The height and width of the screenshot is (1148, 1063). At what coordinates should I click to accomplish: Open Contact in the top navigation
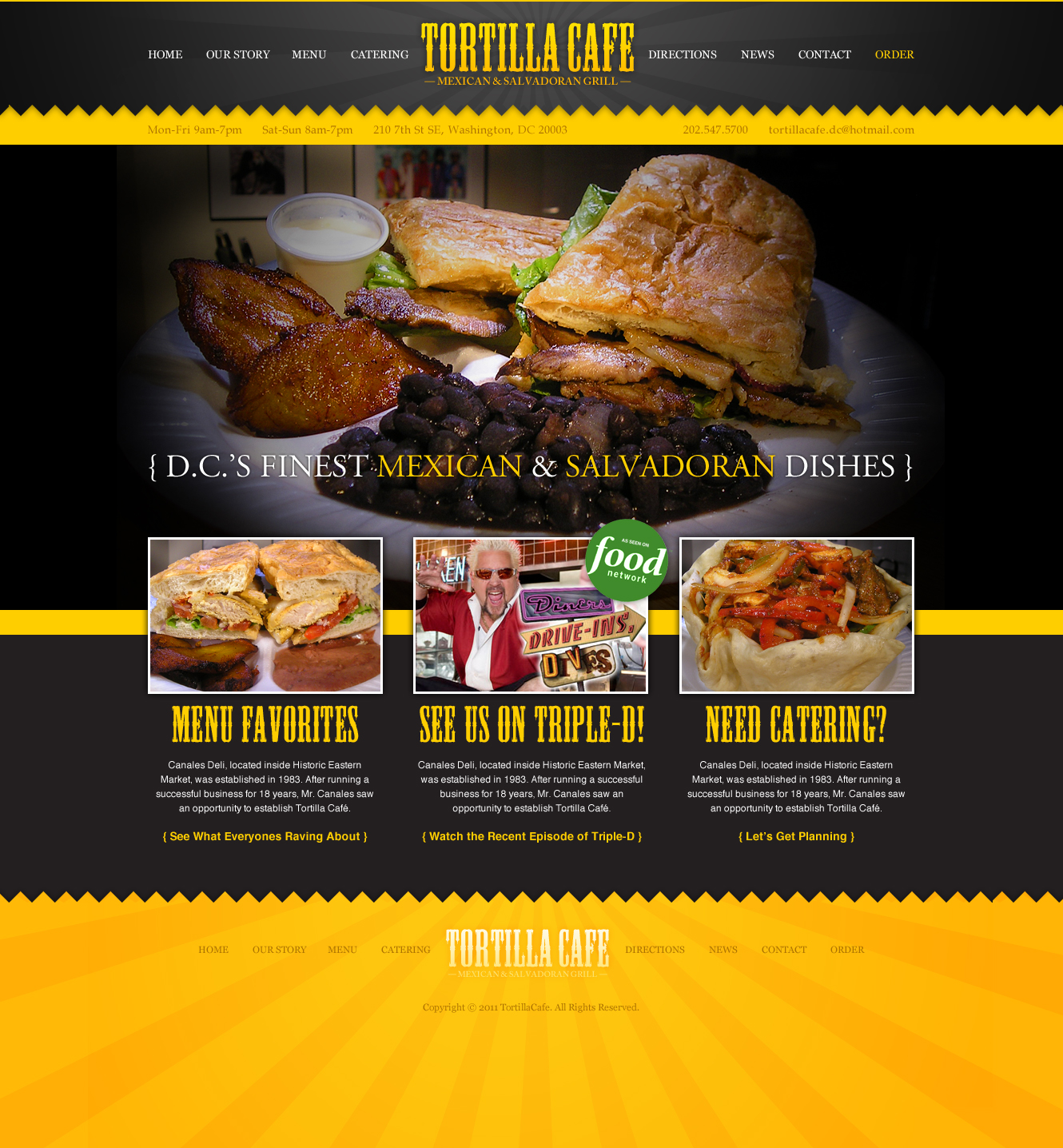pyautogui.click(x=825, y=54)
